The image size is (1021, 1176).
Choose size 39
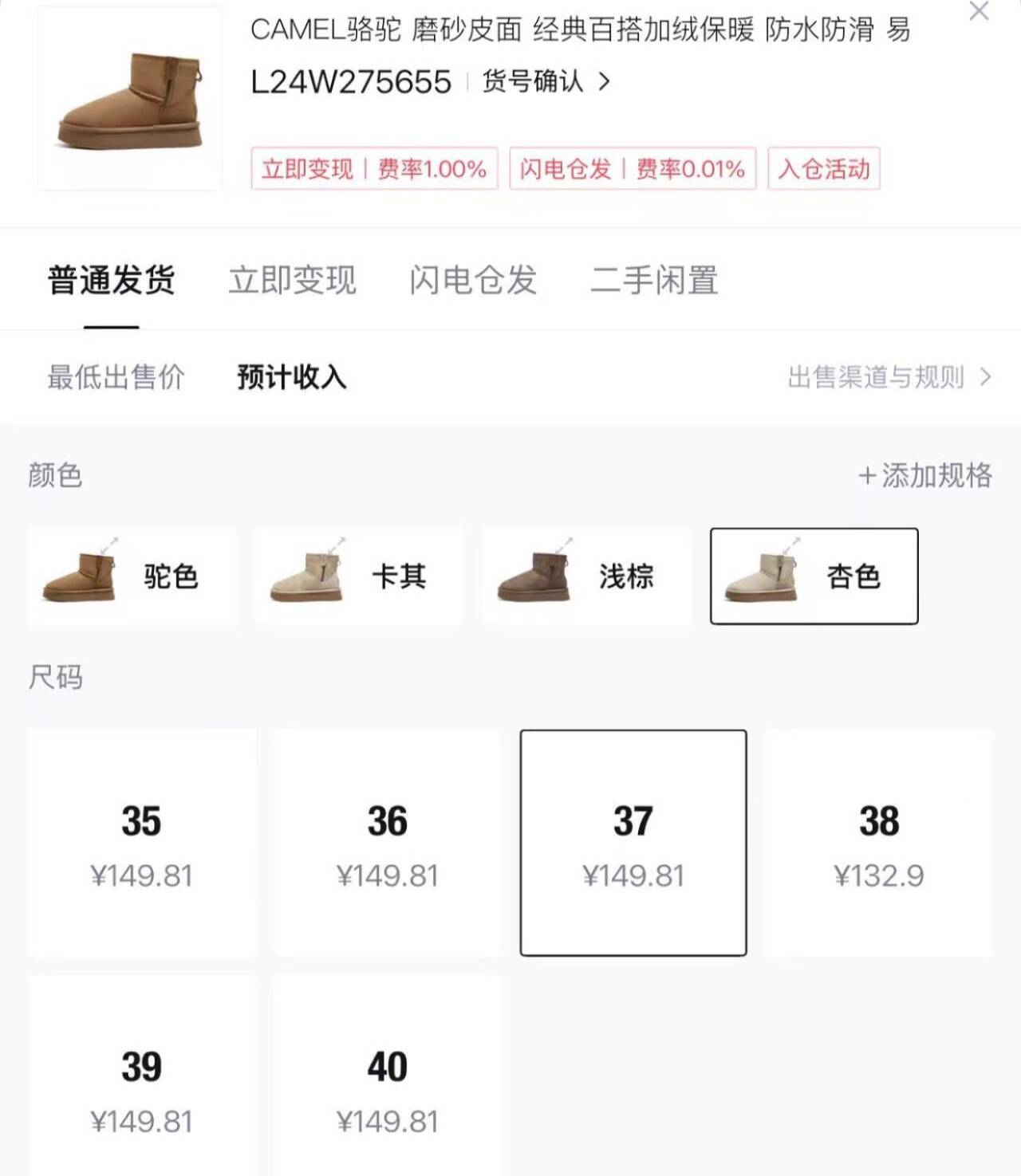pos(141,1076)
